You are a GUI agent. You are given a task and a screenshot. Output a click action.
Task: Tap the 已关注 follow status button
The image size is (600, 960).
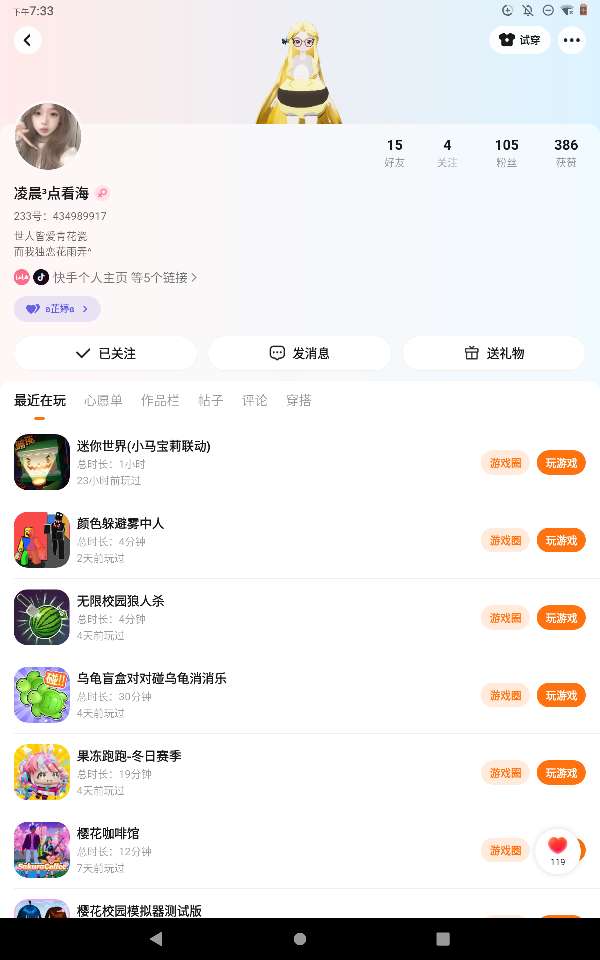105,353
